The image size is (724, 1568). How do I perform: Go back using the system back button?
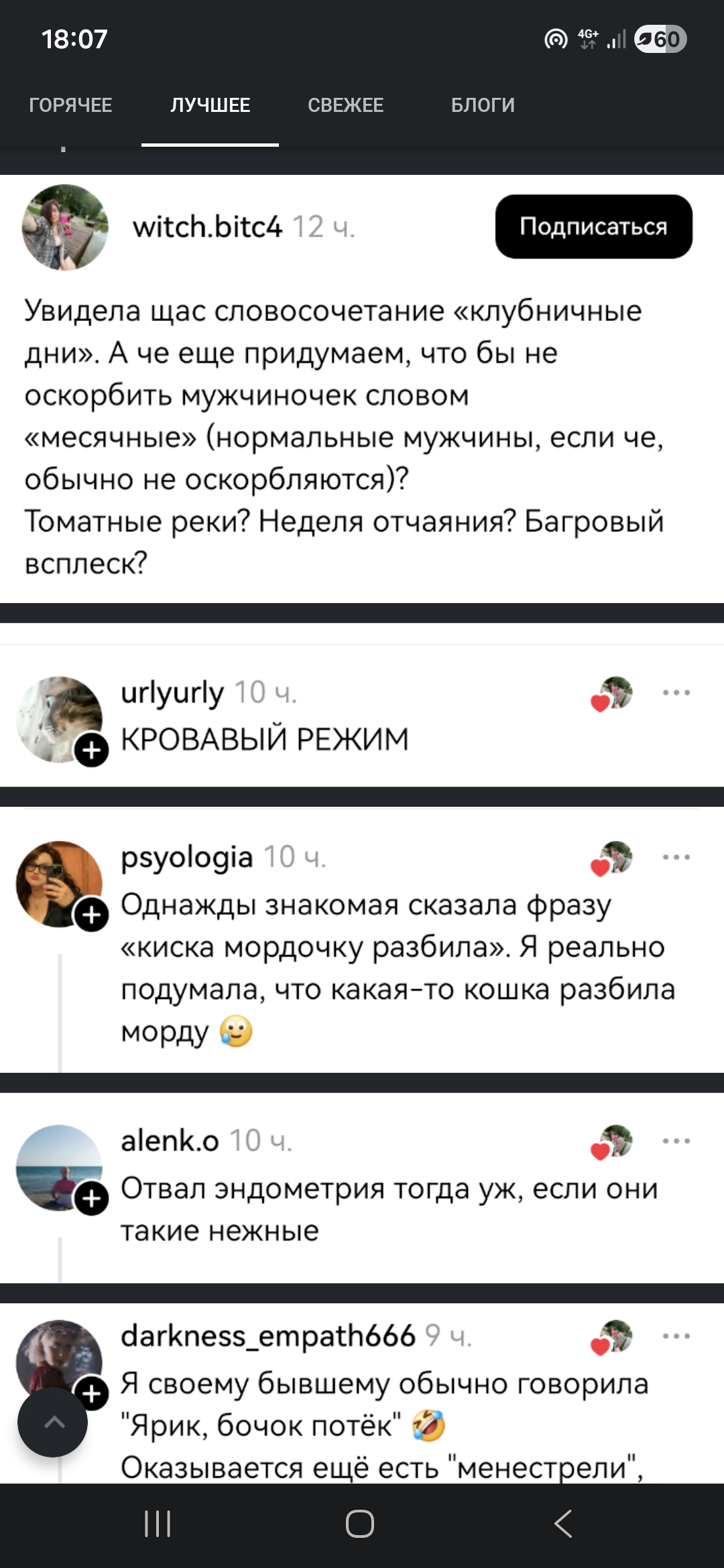(x=563, y=1524)
